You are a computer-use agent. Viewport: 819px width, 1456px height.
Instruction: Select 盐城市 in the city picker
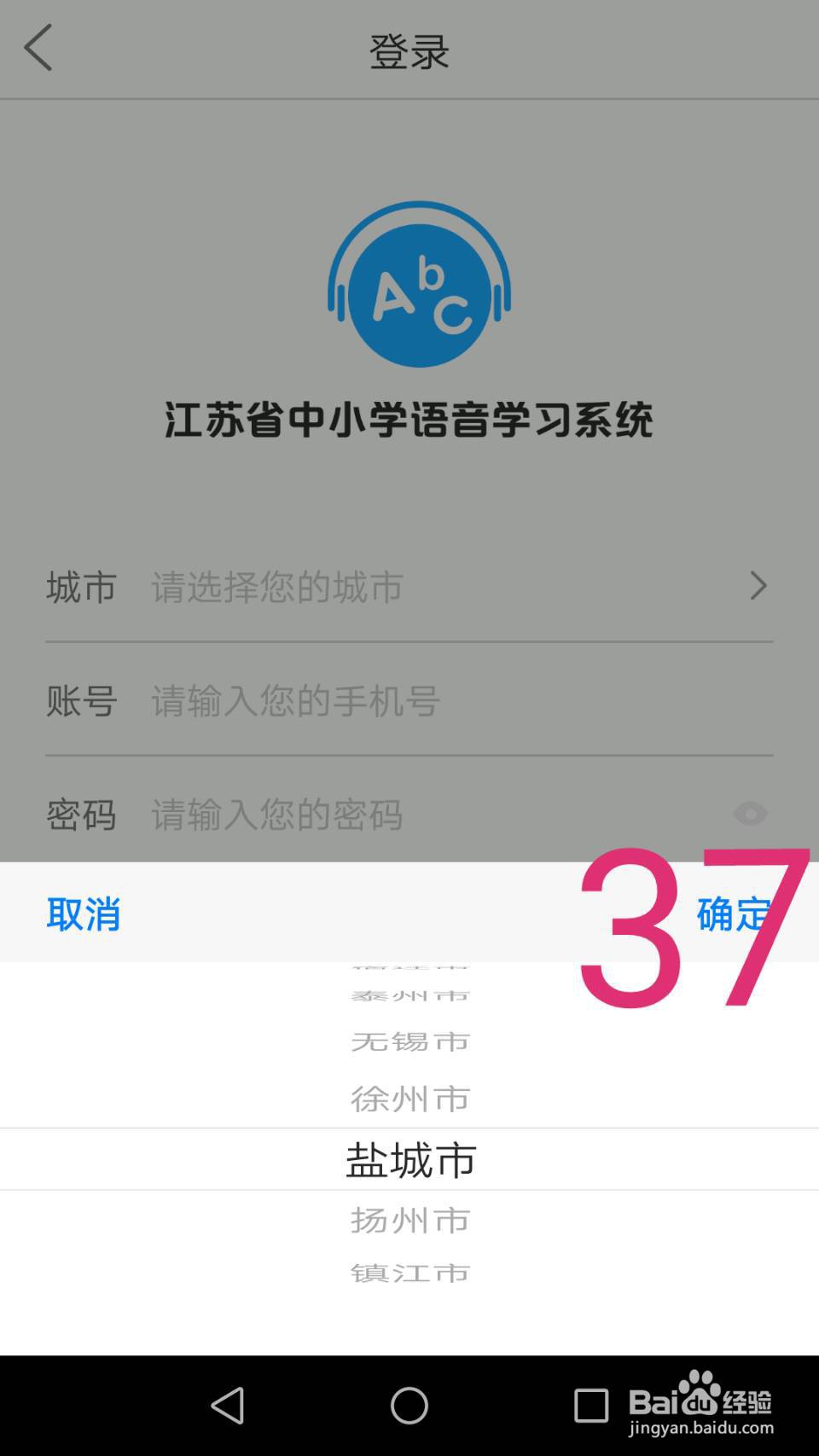pos(411,1159)
